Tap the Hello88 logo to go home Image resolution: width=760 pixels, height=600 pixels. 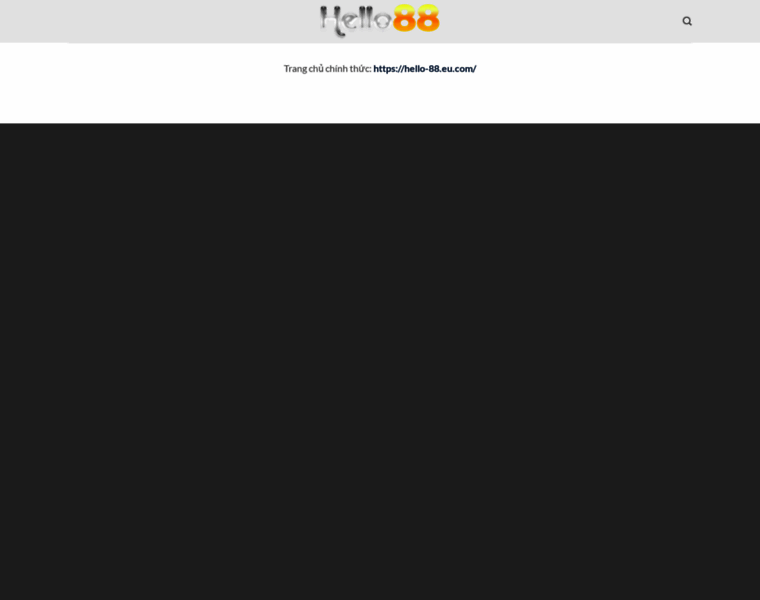tap(380, 20)
